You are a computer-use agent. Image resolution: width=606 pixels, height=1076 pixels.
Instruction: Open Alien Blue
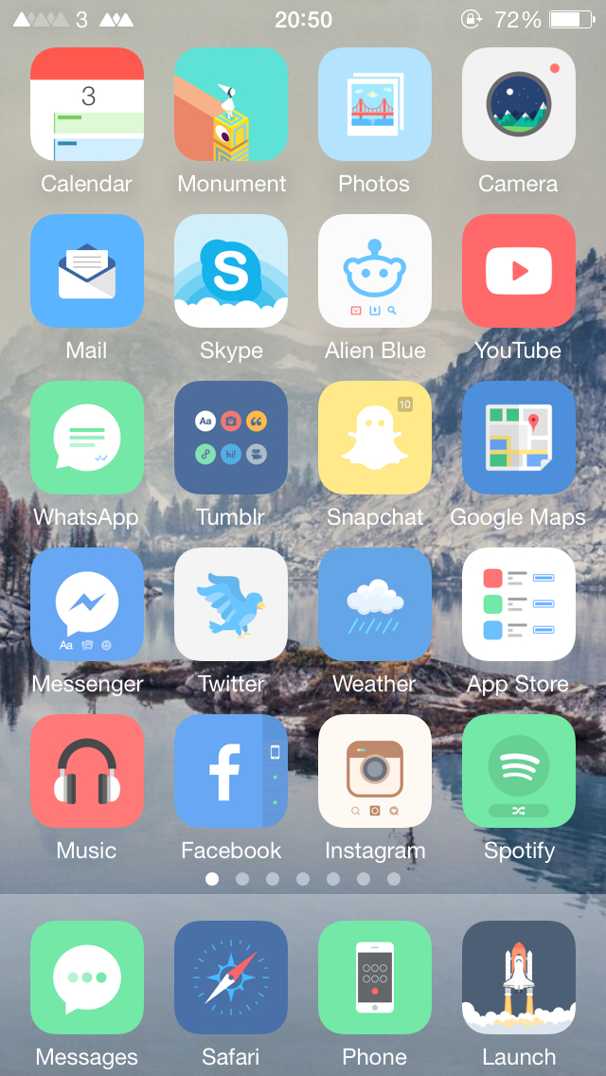(x=375, y=271)
